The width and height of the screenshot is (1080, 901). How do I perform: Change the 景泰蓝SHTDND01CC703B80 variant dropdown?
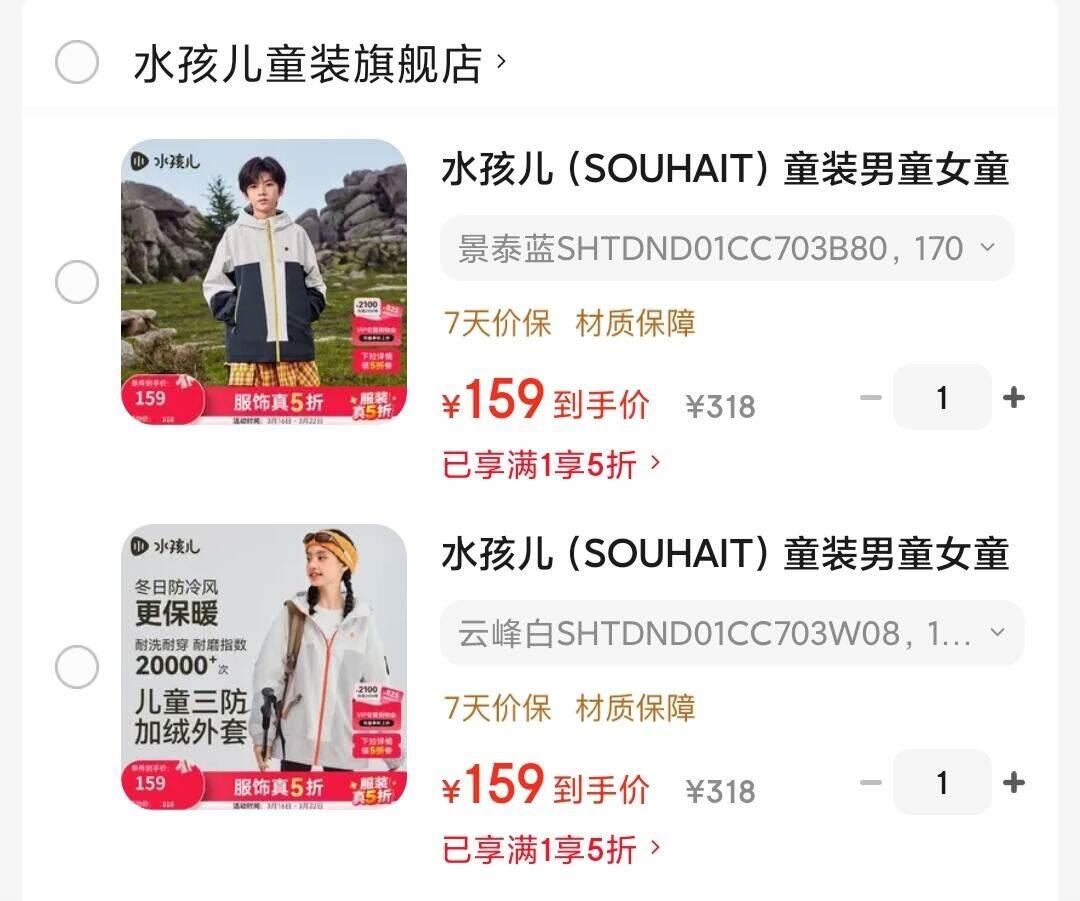[x=727, y=247]
